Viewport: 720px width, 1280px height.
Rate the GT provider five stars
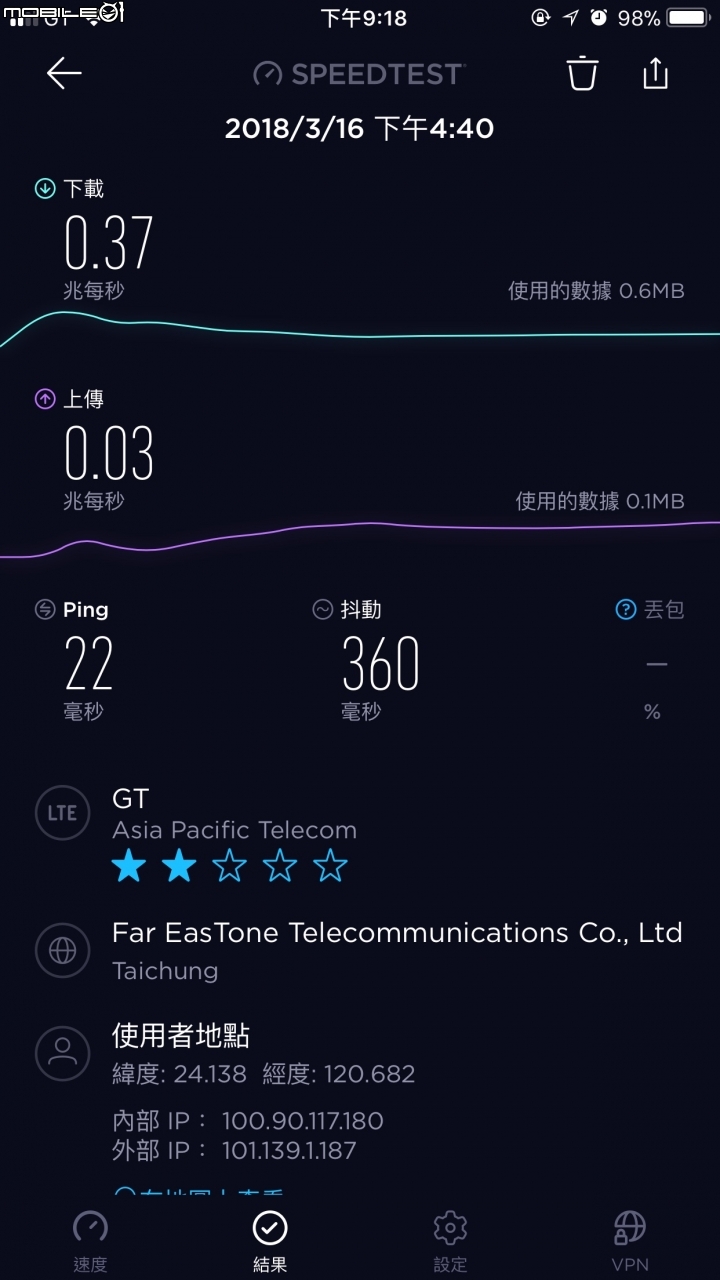point(330,865)
